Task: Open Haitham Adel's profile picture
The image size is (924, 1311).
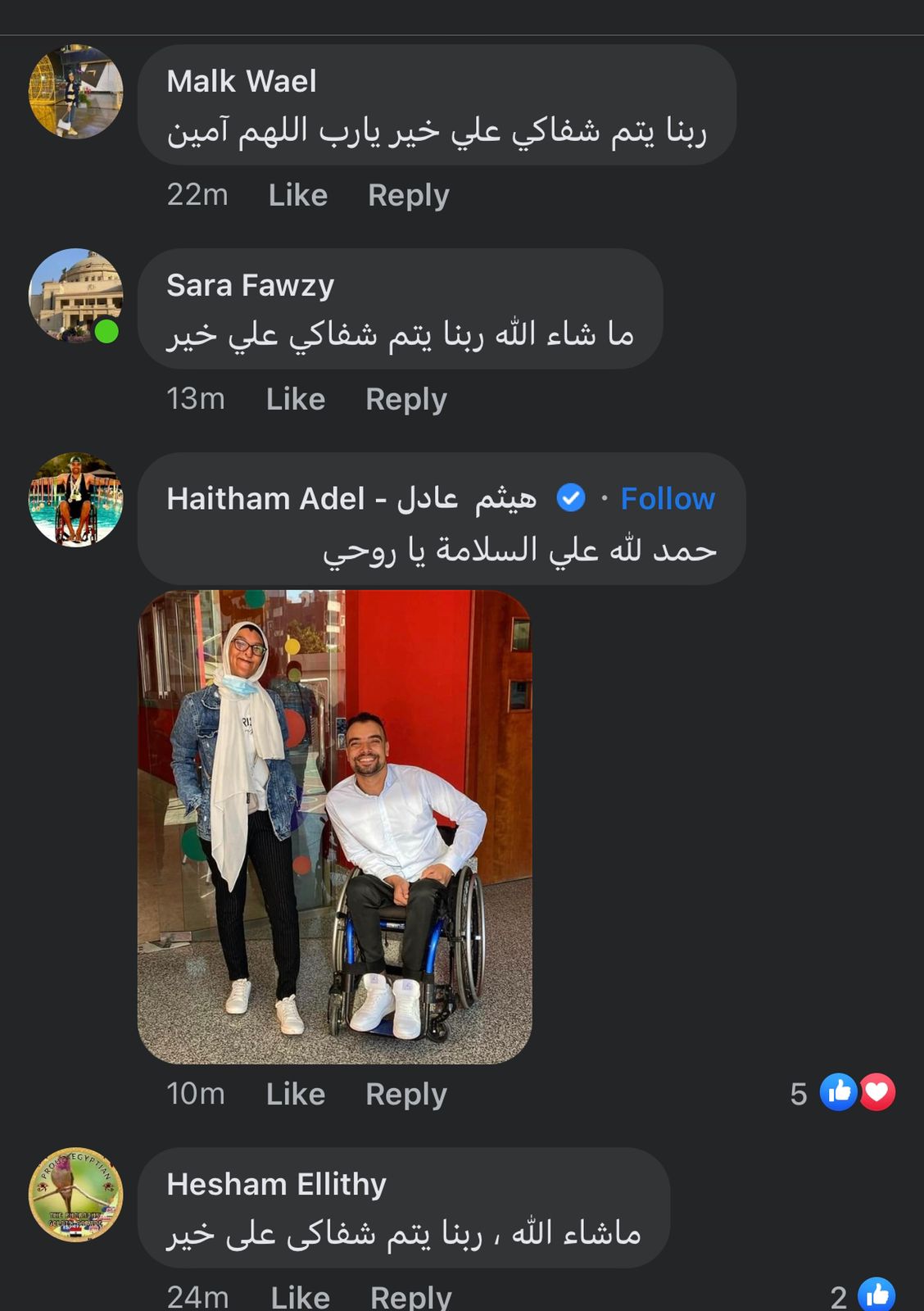Action: (x=75, y=499)
